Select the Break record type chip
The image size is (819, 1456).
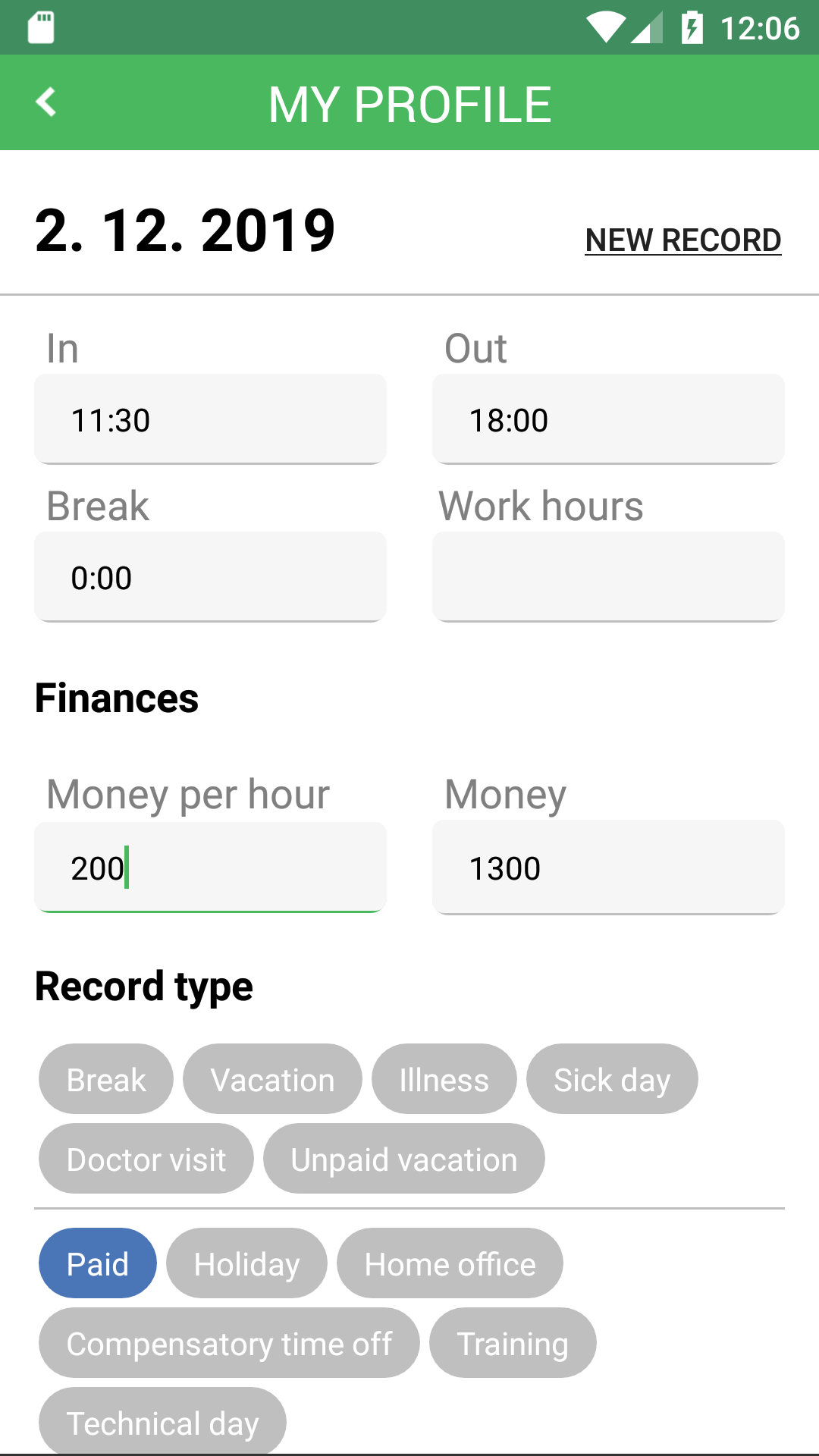point(106,1079)
